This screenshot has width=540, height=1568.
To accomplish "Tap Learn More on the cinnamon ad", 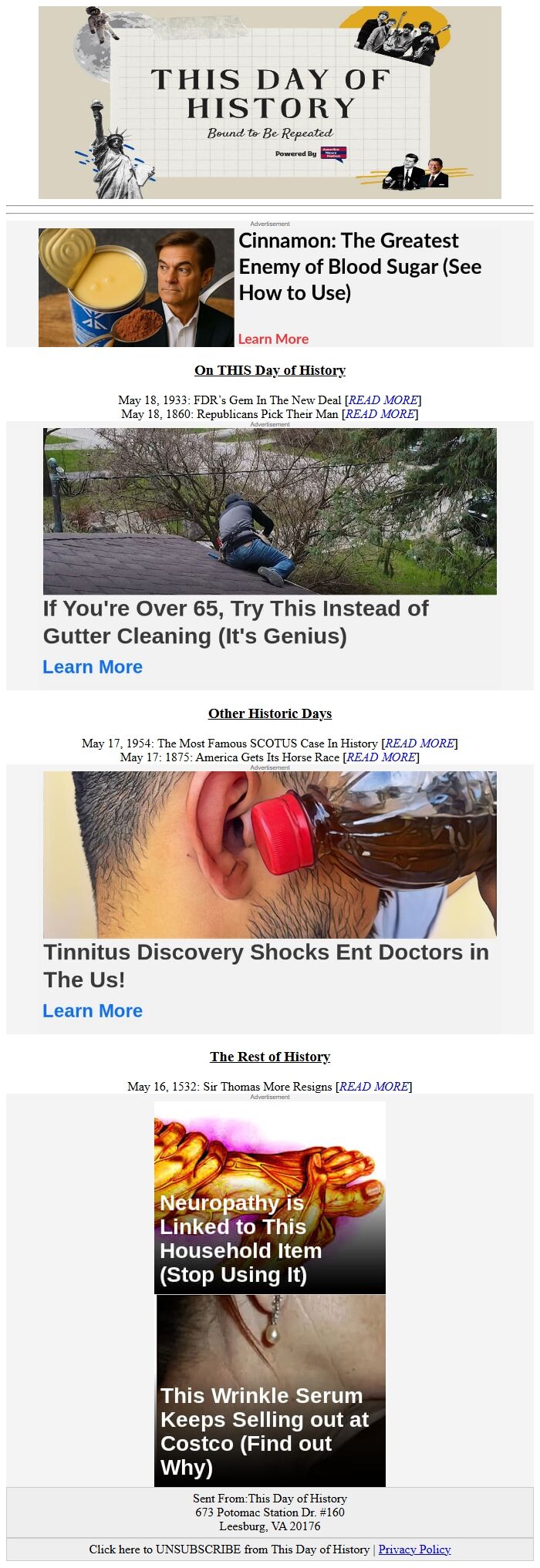I will 273,339.
